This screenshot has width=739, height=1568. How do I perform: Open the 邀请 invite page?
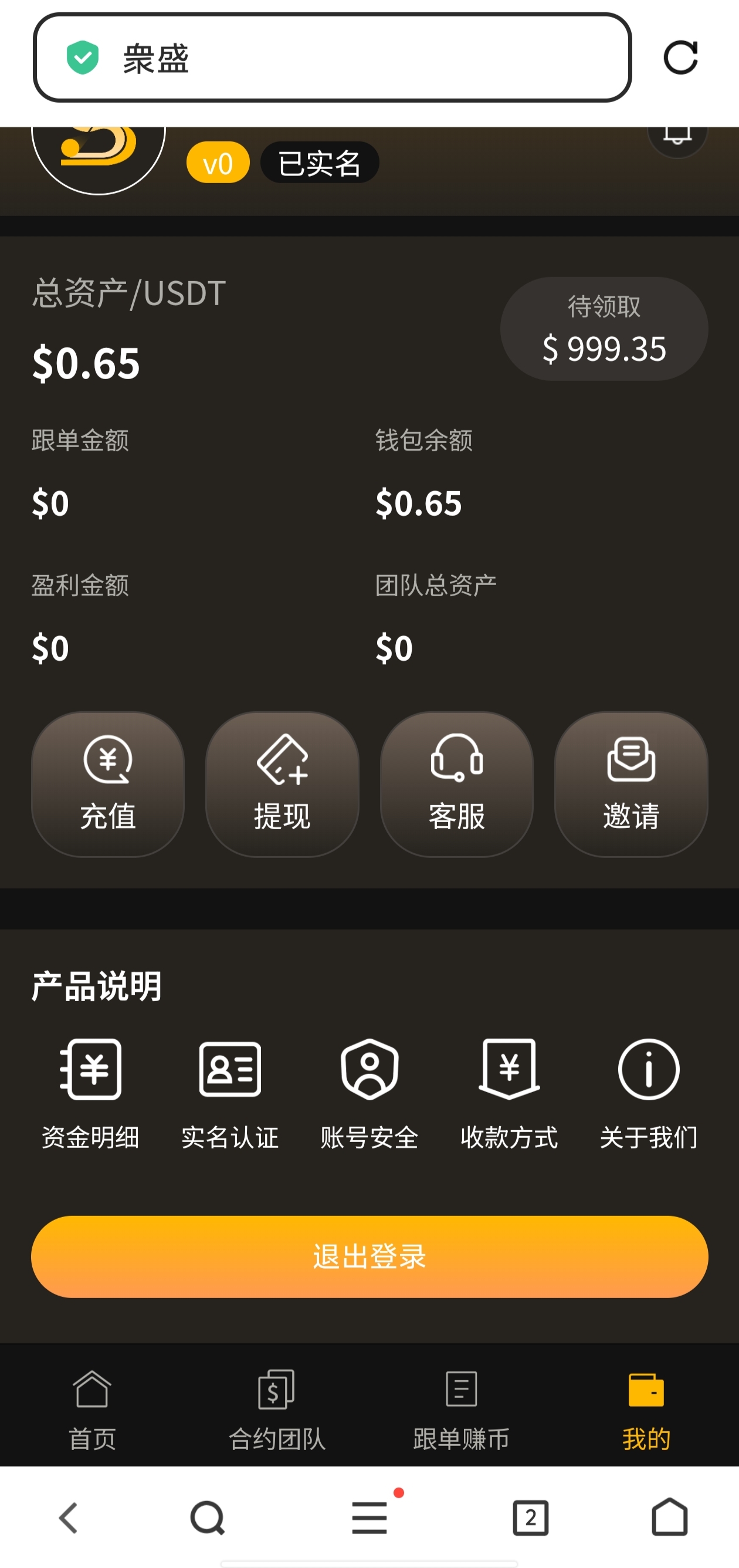[631, 785]
